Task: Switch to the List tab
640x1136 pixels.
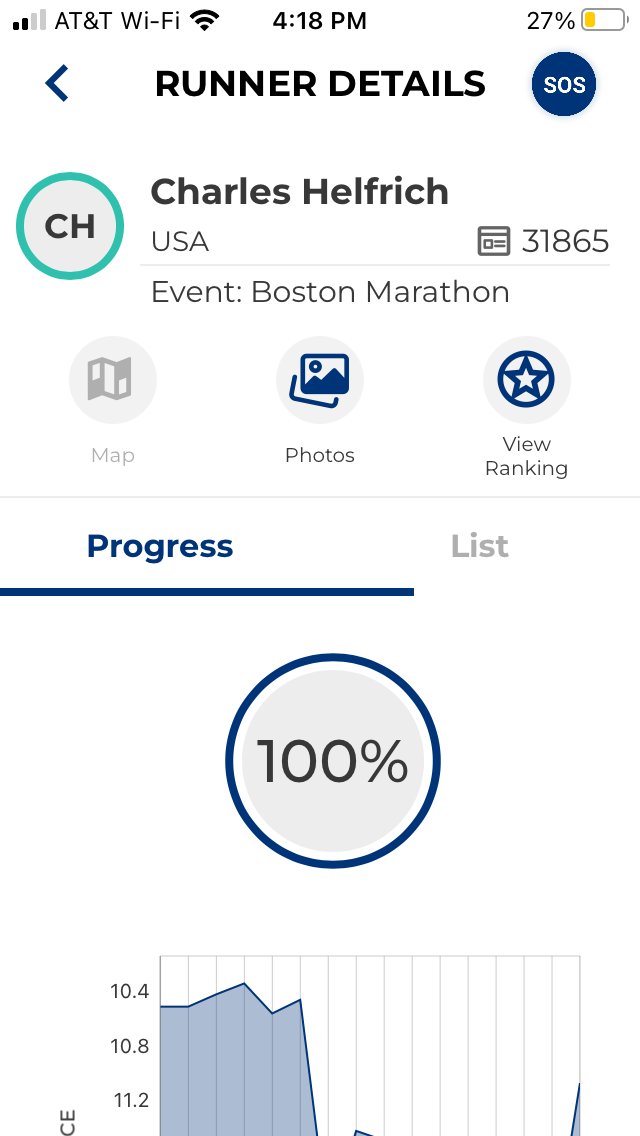Action: tap(480, 546)
